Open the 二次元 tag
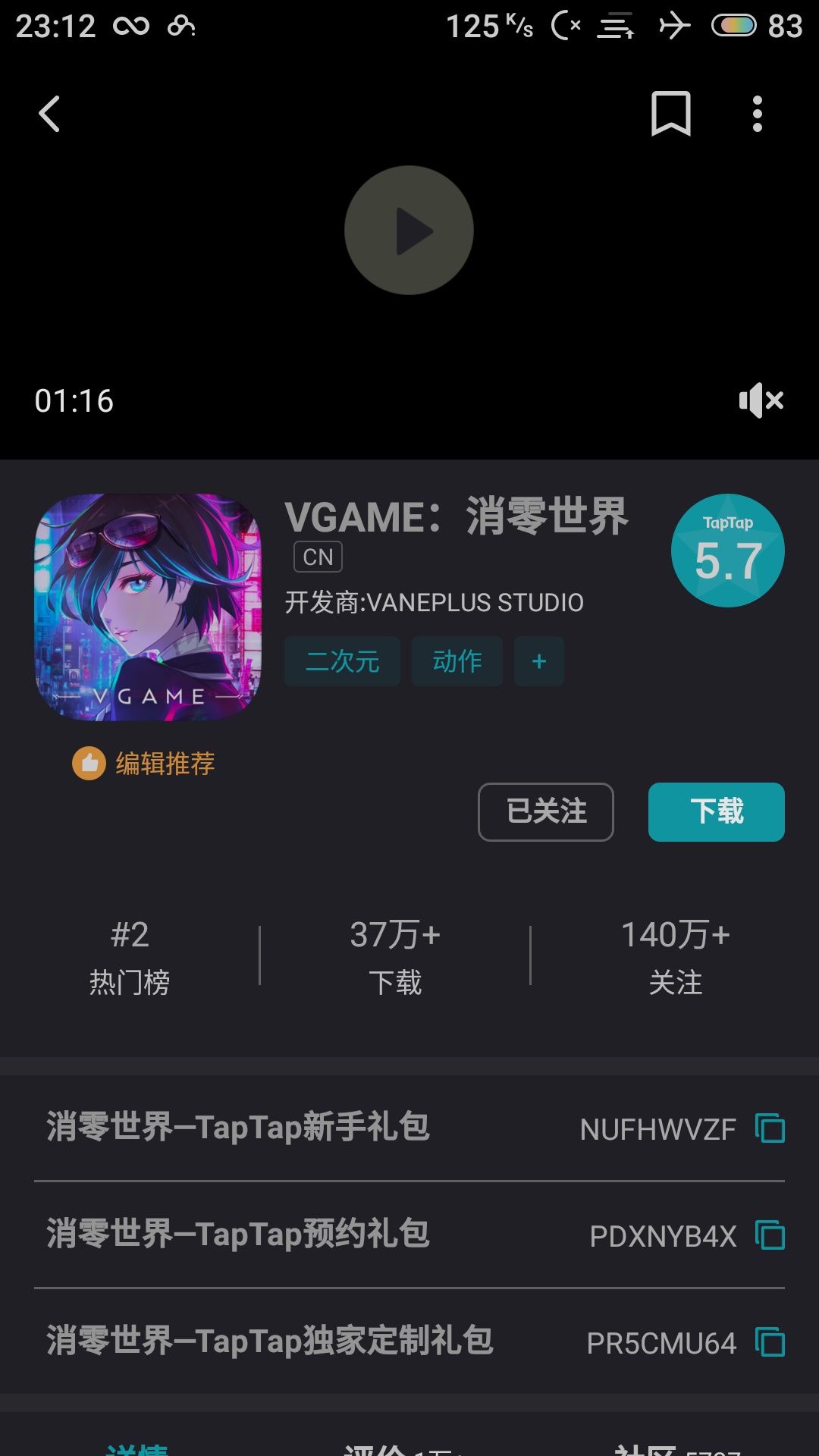Viewport: 819px width, 1456px height. tap(342, 661)
